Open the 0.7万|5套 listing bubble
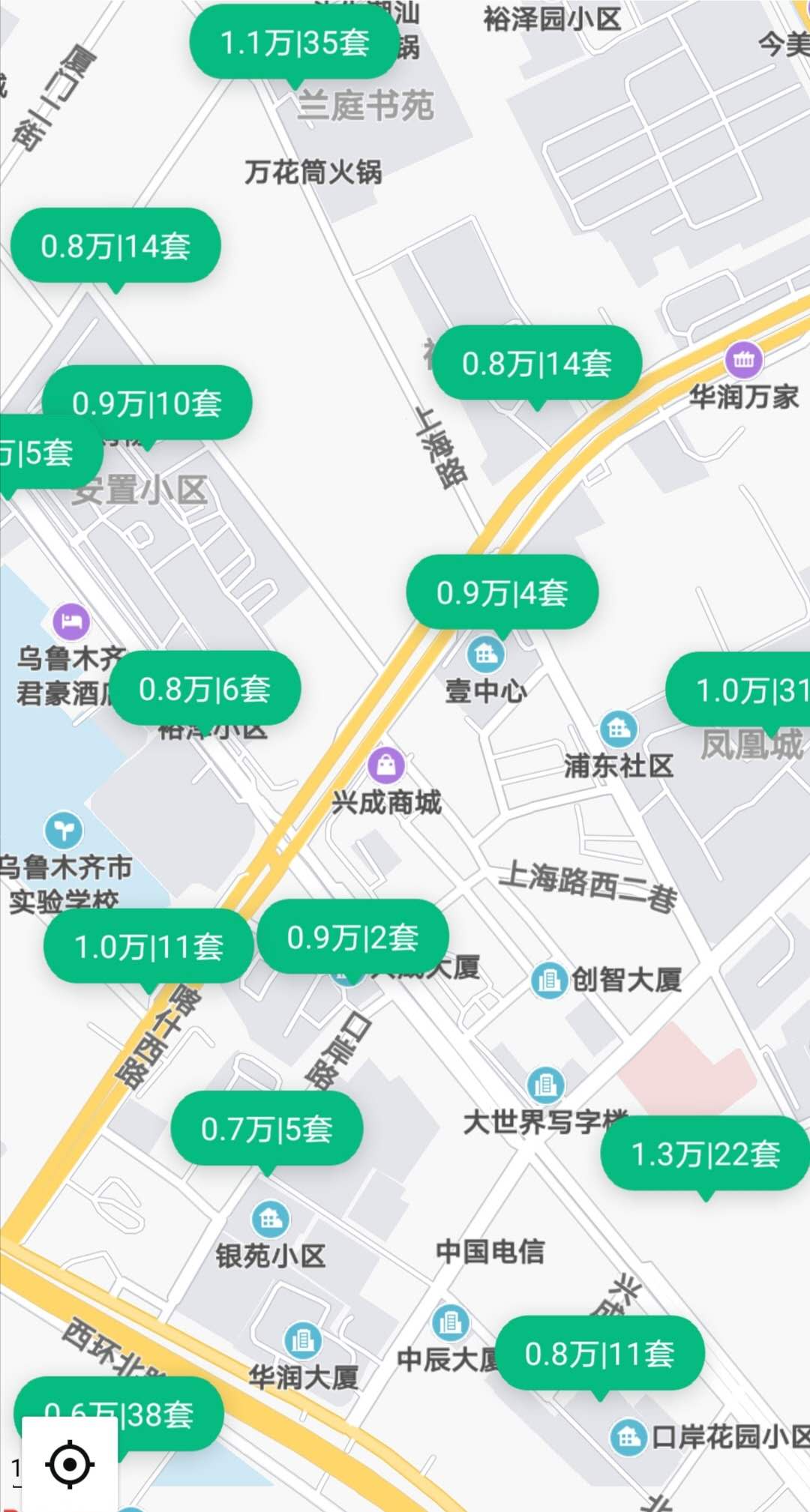Image resolution: width=810 pixels, height=1512 pixels. (266, 1127)
